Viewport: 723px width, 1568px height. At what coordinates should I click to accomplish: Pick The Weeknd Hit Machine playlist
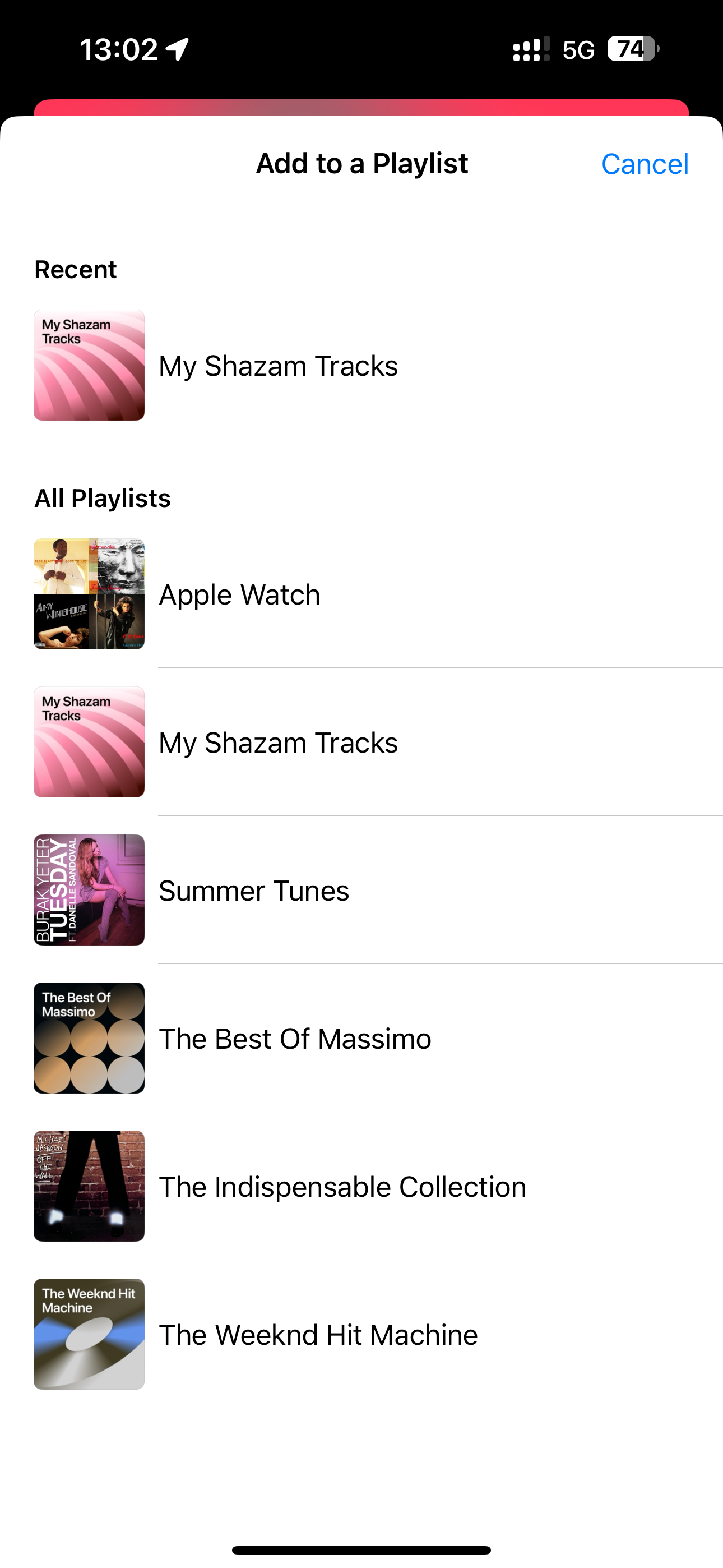(318, 1334)
